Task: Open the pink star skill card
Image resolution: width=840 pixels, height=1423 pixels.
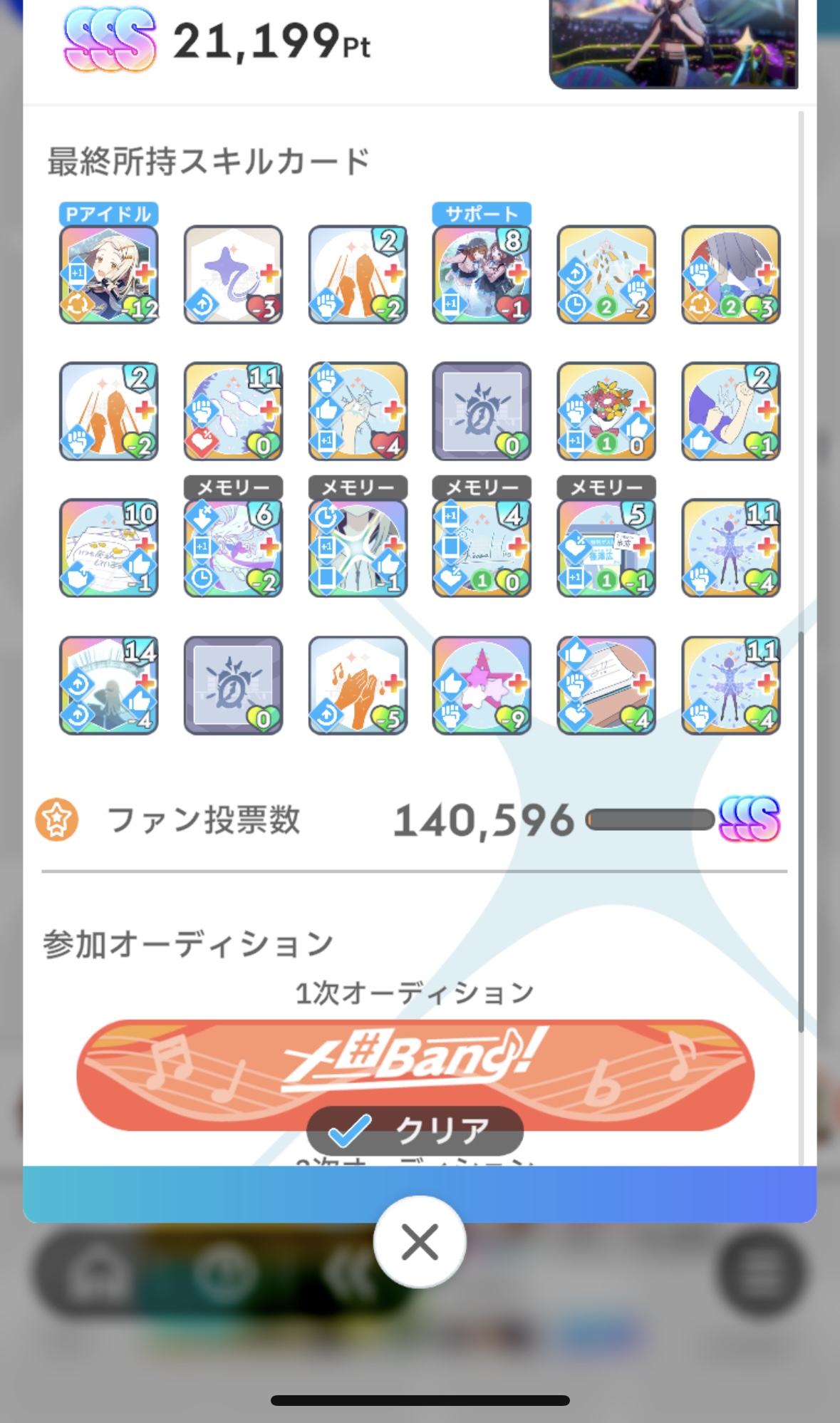Action: click(482, 685)
